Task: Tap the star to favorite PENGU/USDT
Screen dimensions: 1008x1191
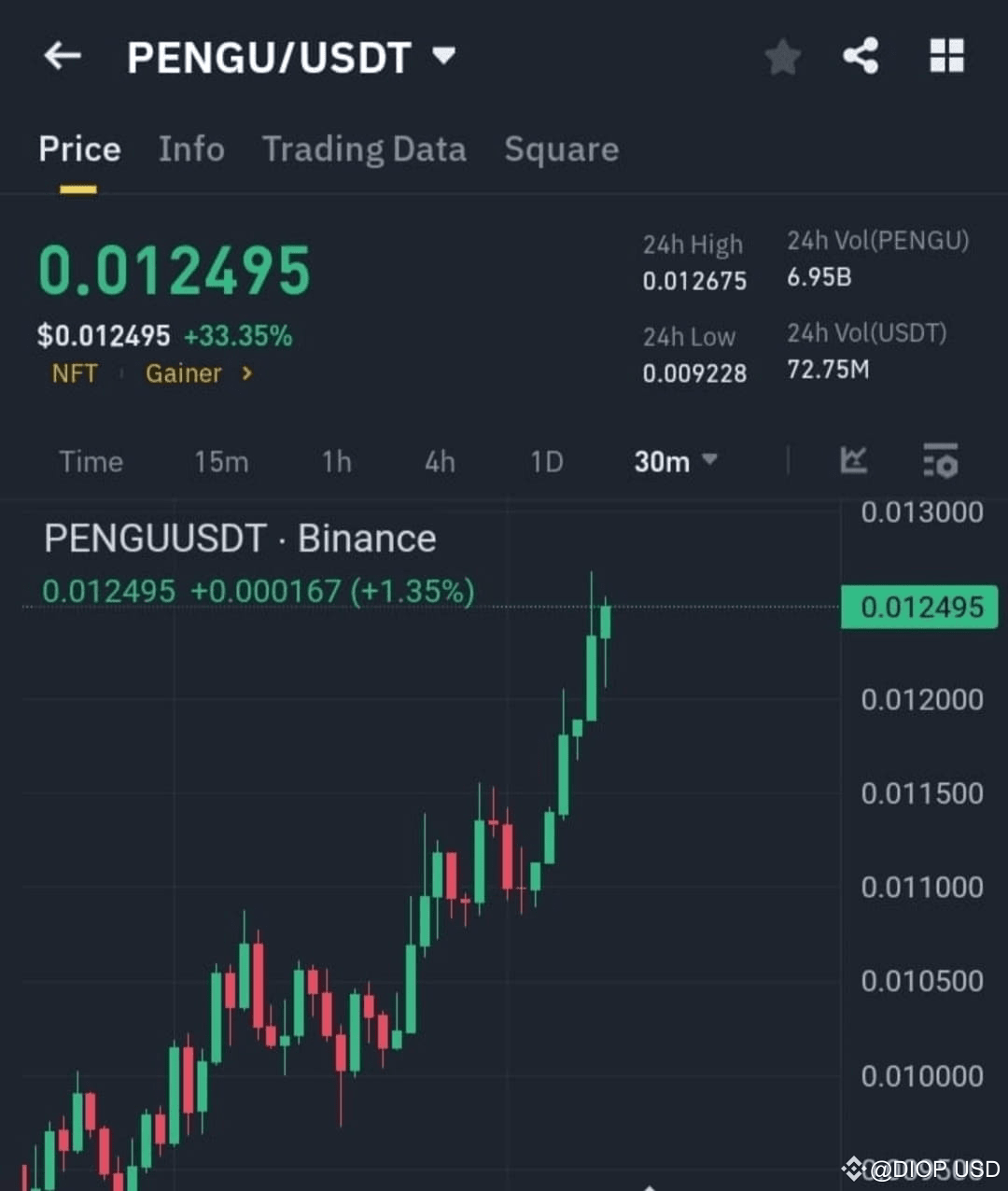Action: pyautogui.click(x=782, y=56)
